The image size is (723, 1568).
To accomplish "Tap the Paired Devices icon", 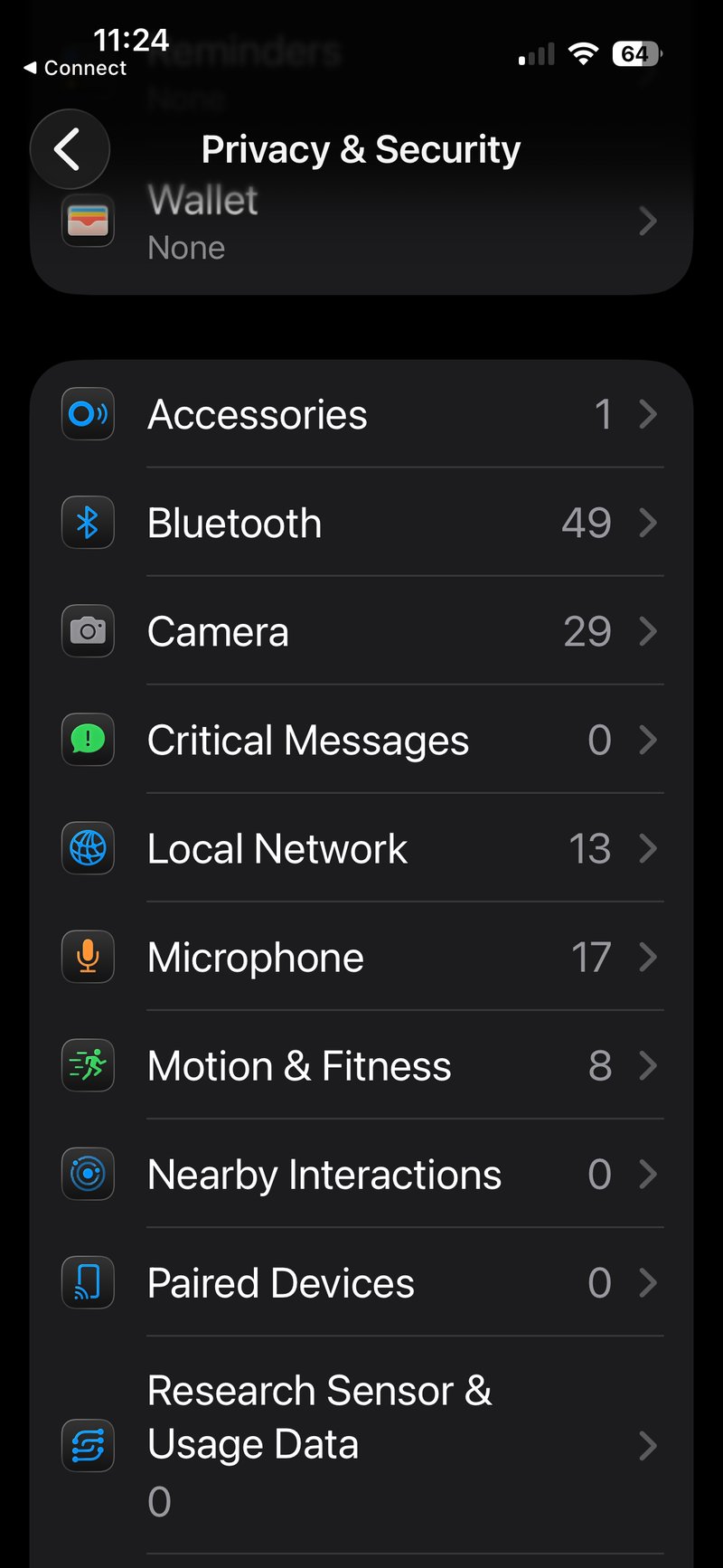I will pyautogui.click(x=87, y=1282).
